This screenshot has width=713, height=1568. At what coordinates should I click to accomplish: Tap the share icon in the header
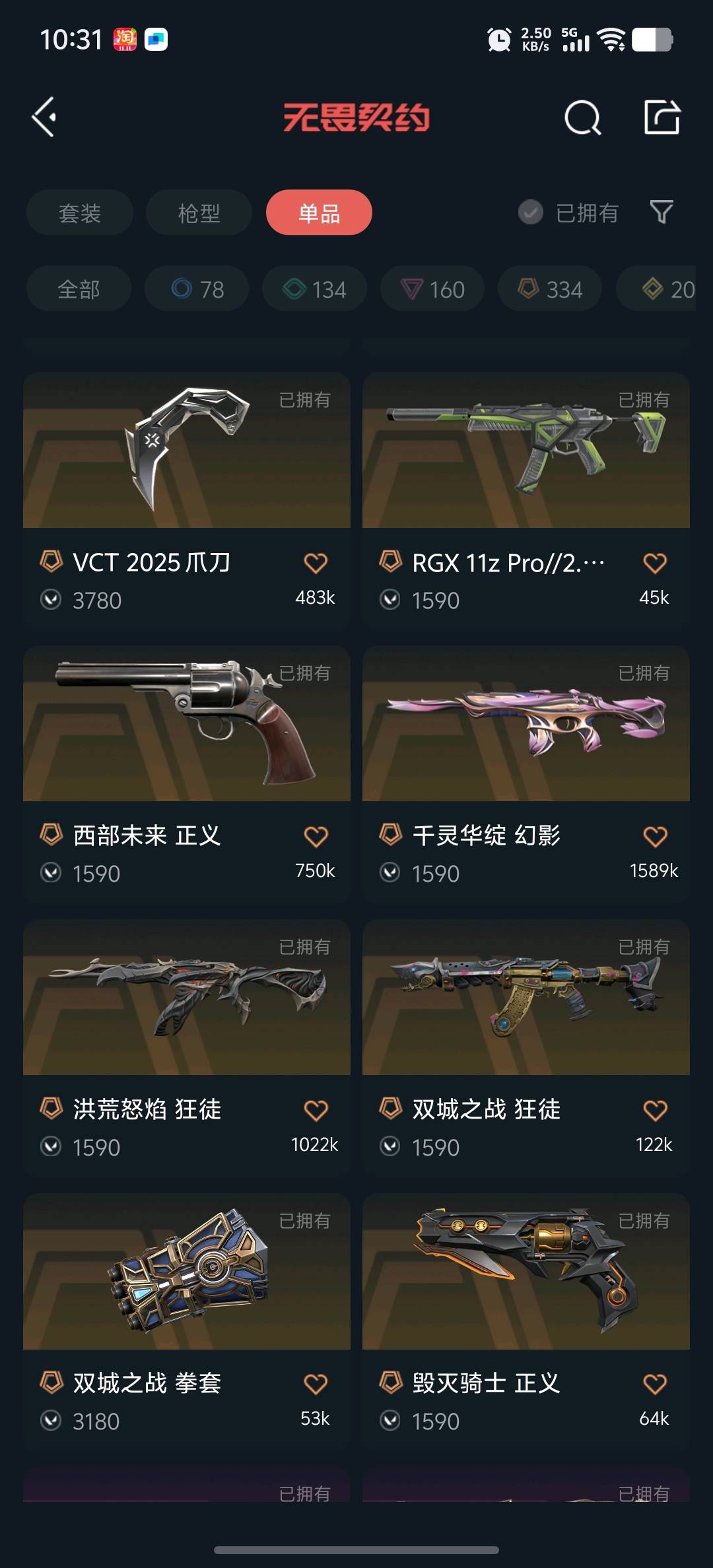pyautogui.click(x=662, y=117)
